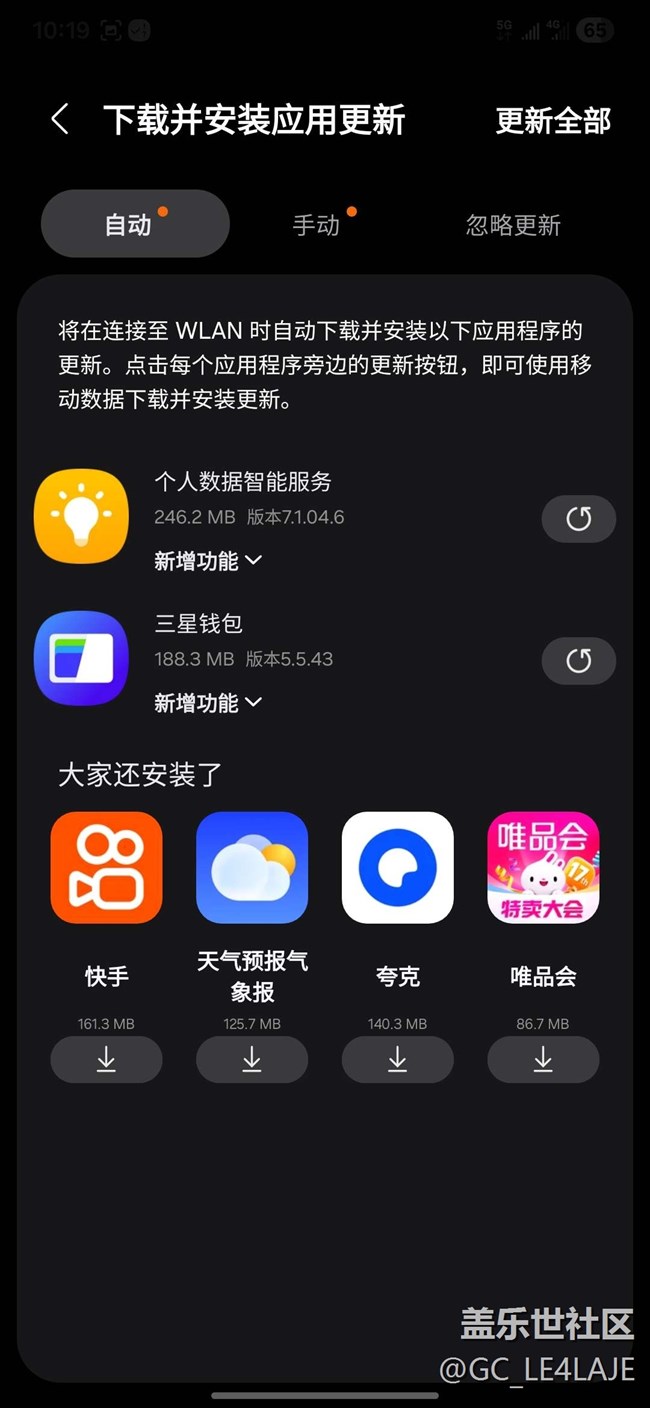
Task: Download 快手 (161.3 MB)
Action: pyautogui.click(x=106, y=1059)
